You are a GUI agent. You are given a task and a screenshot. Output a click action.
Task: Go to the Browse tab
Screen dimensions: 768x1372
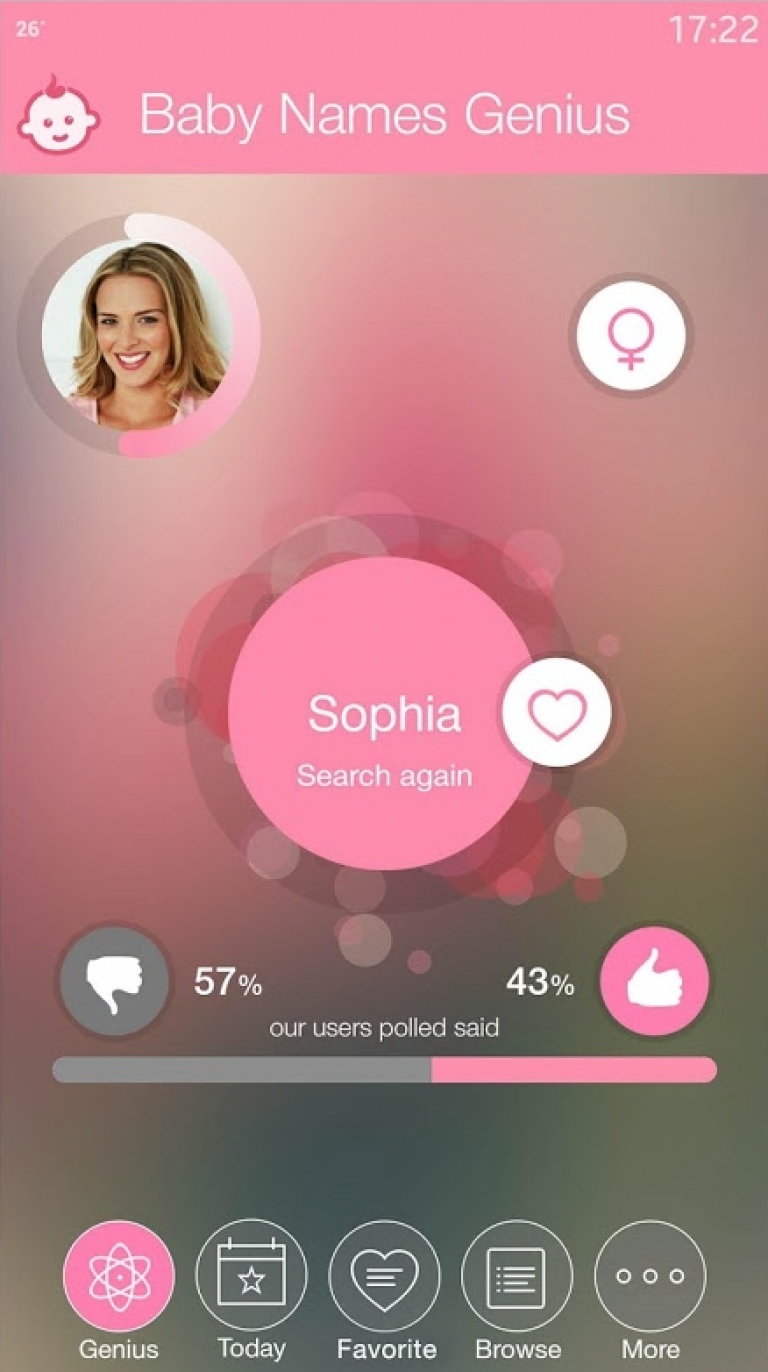[517, 1291]
